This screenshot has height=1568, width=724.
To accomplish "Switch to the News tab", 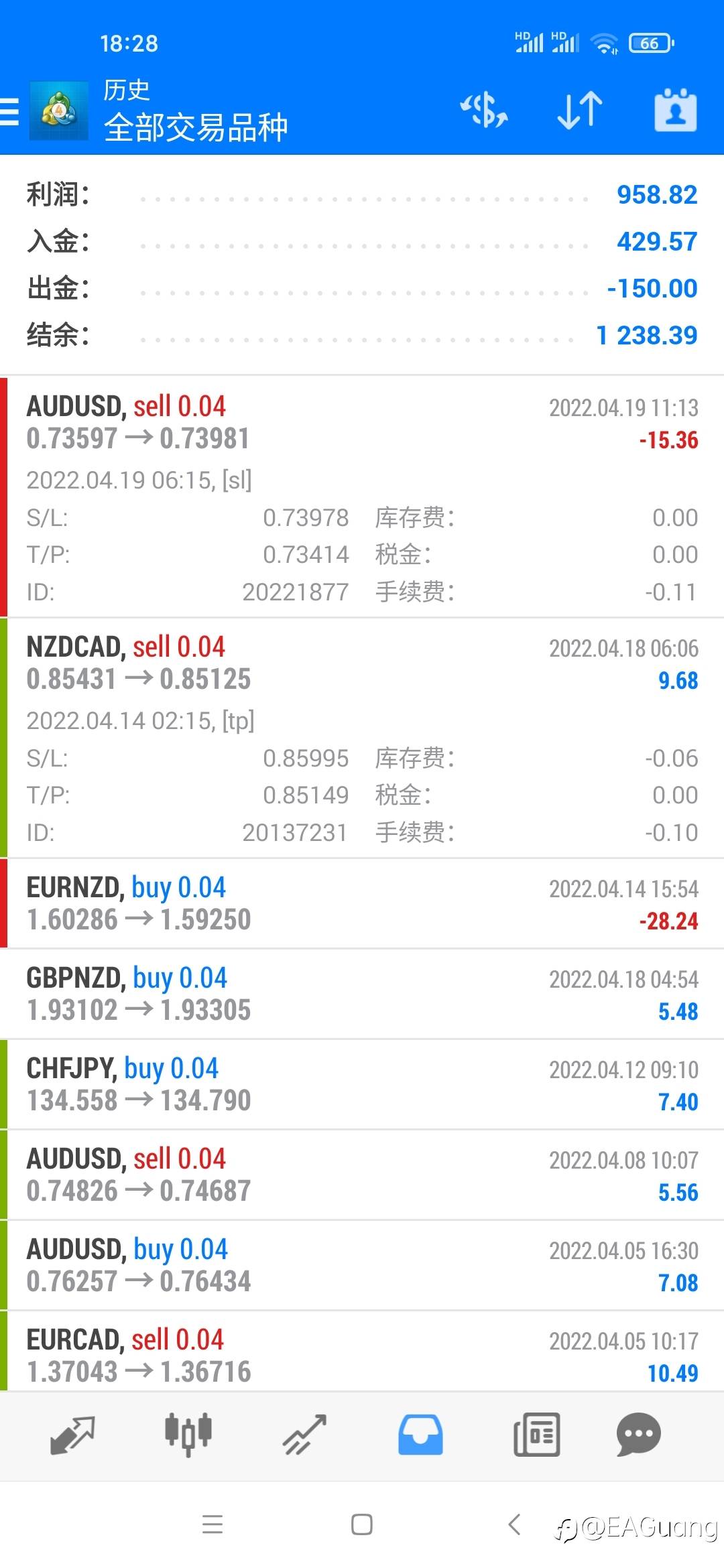I will pyautogui.click(x=536, y=1435).
